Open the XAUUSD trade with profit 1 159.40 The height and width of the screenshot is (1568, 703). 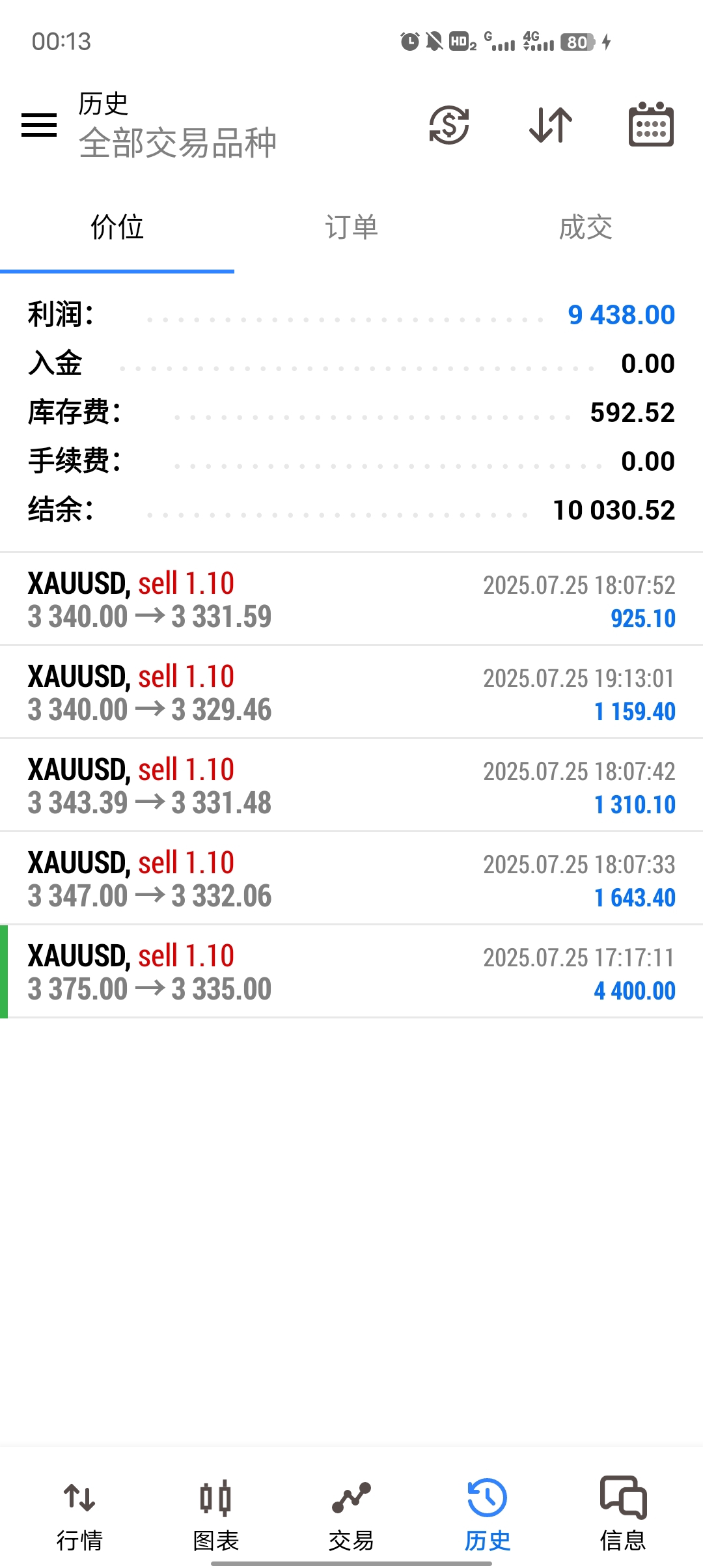click(x=351, y=692)
